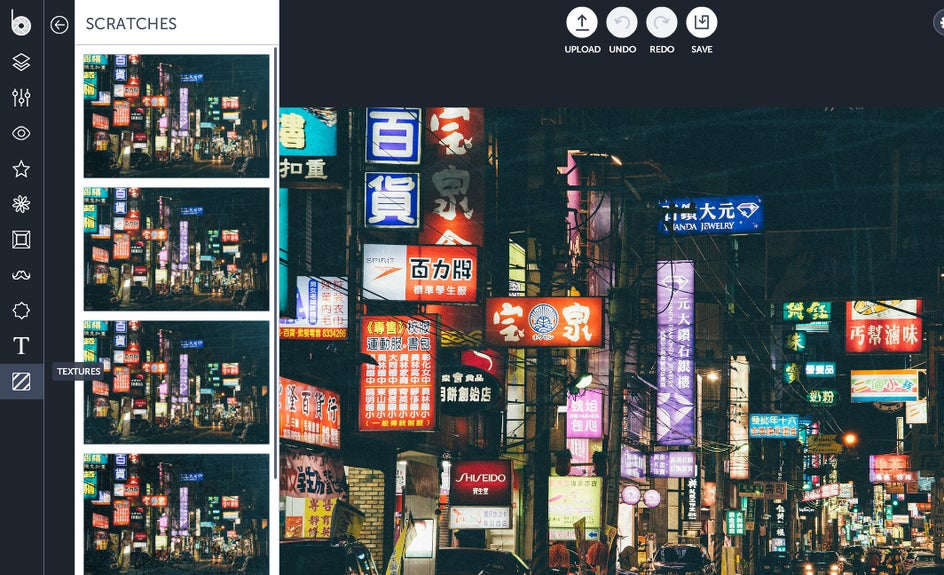Open the eye icon tool
Screen dimensions: 944x575
coord(21,133)
